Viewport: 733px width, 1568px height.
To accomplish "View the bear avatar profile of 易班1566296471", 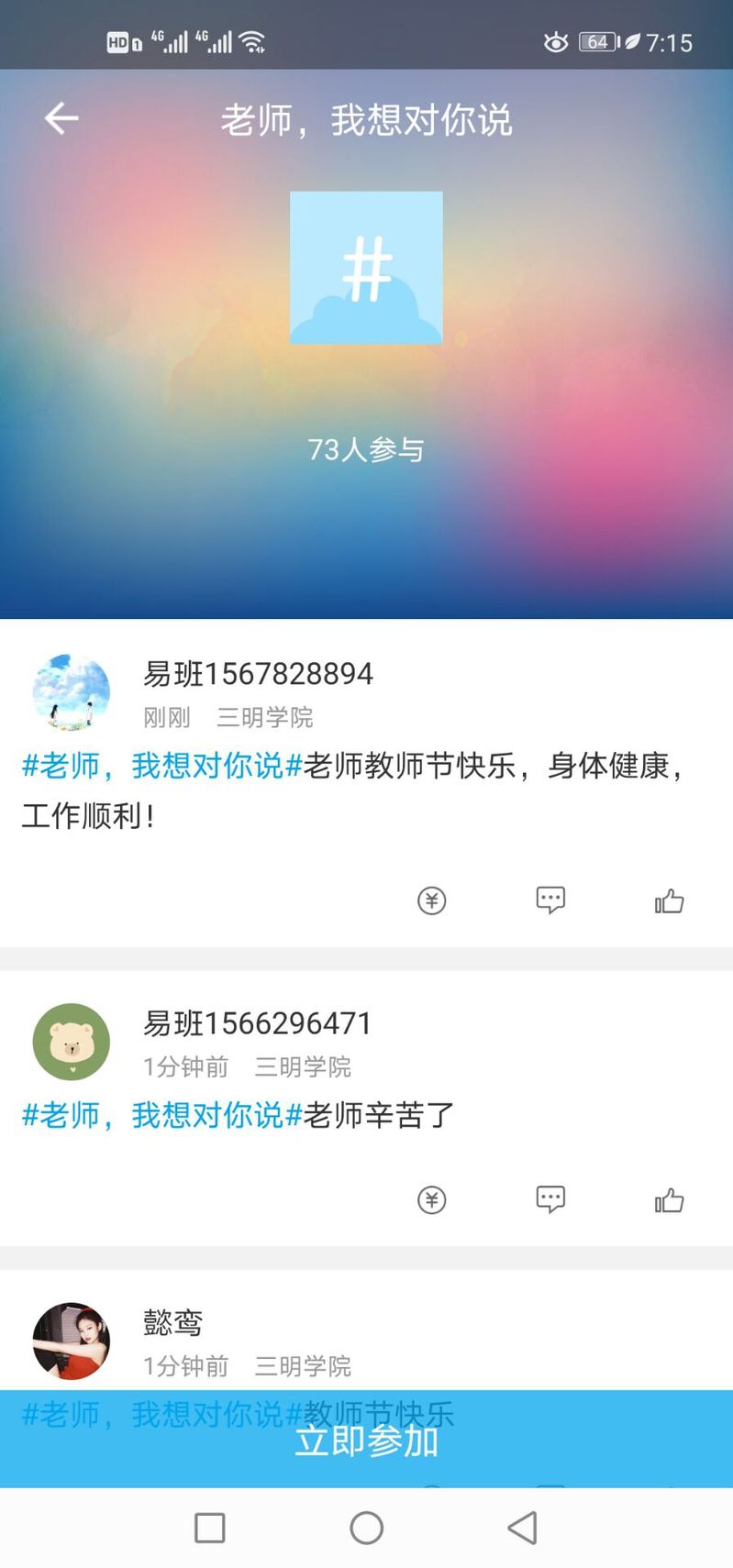I will click(x=72, y=1042).
